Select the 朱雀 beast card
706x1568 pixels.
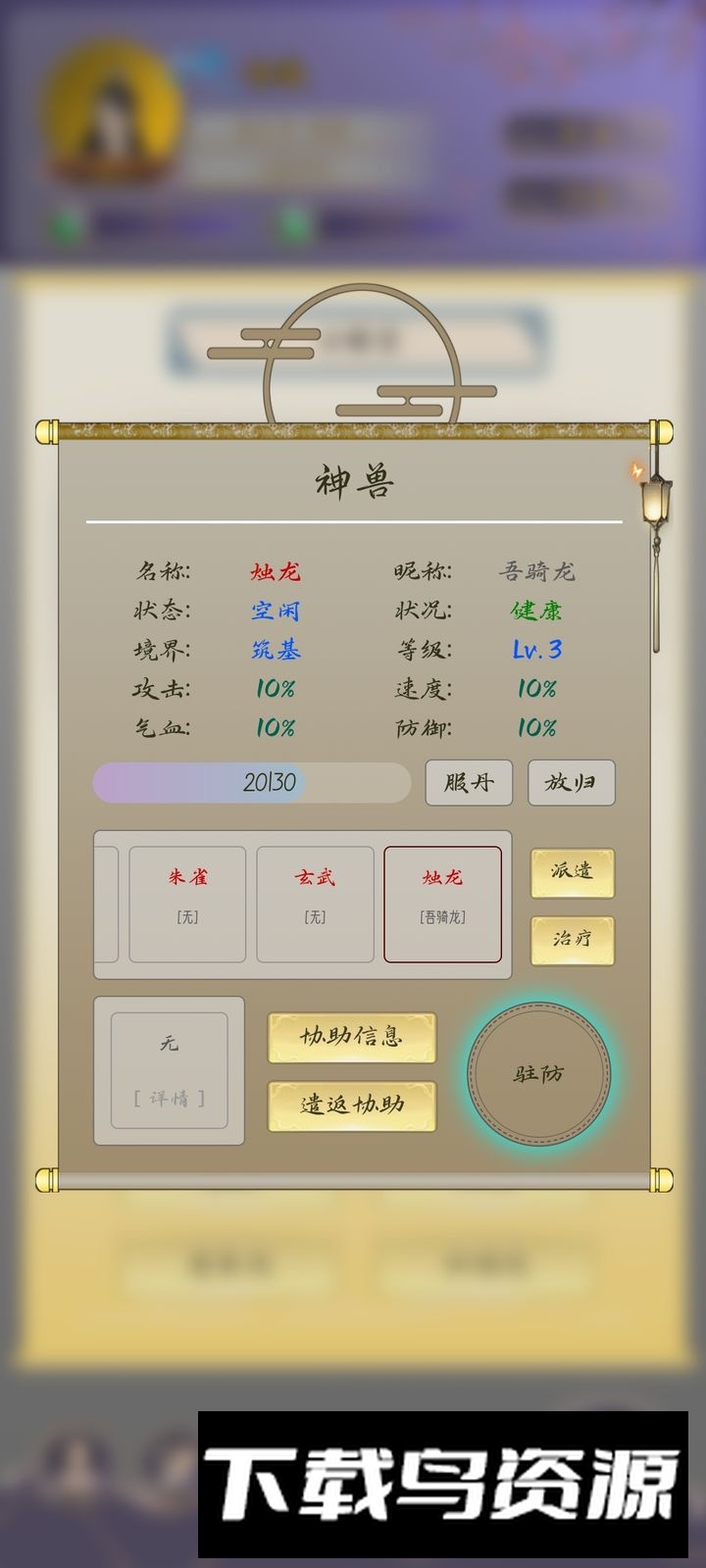[187, 904]
